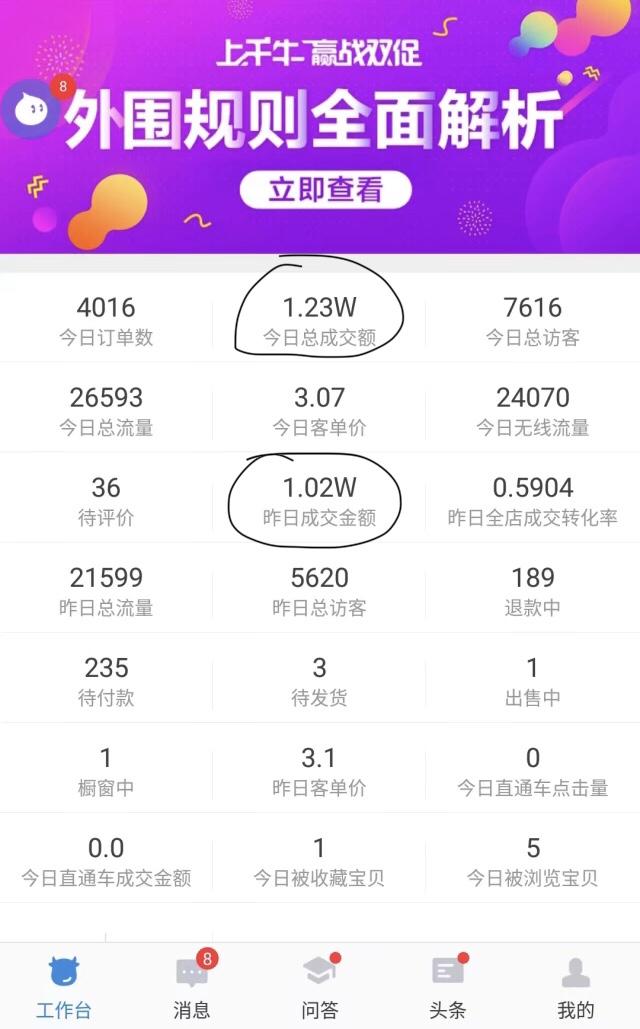Open the assistant icon with 8 badge
Screen dimensions: 640x1029
pyautogui.click(x=31, y=108)
